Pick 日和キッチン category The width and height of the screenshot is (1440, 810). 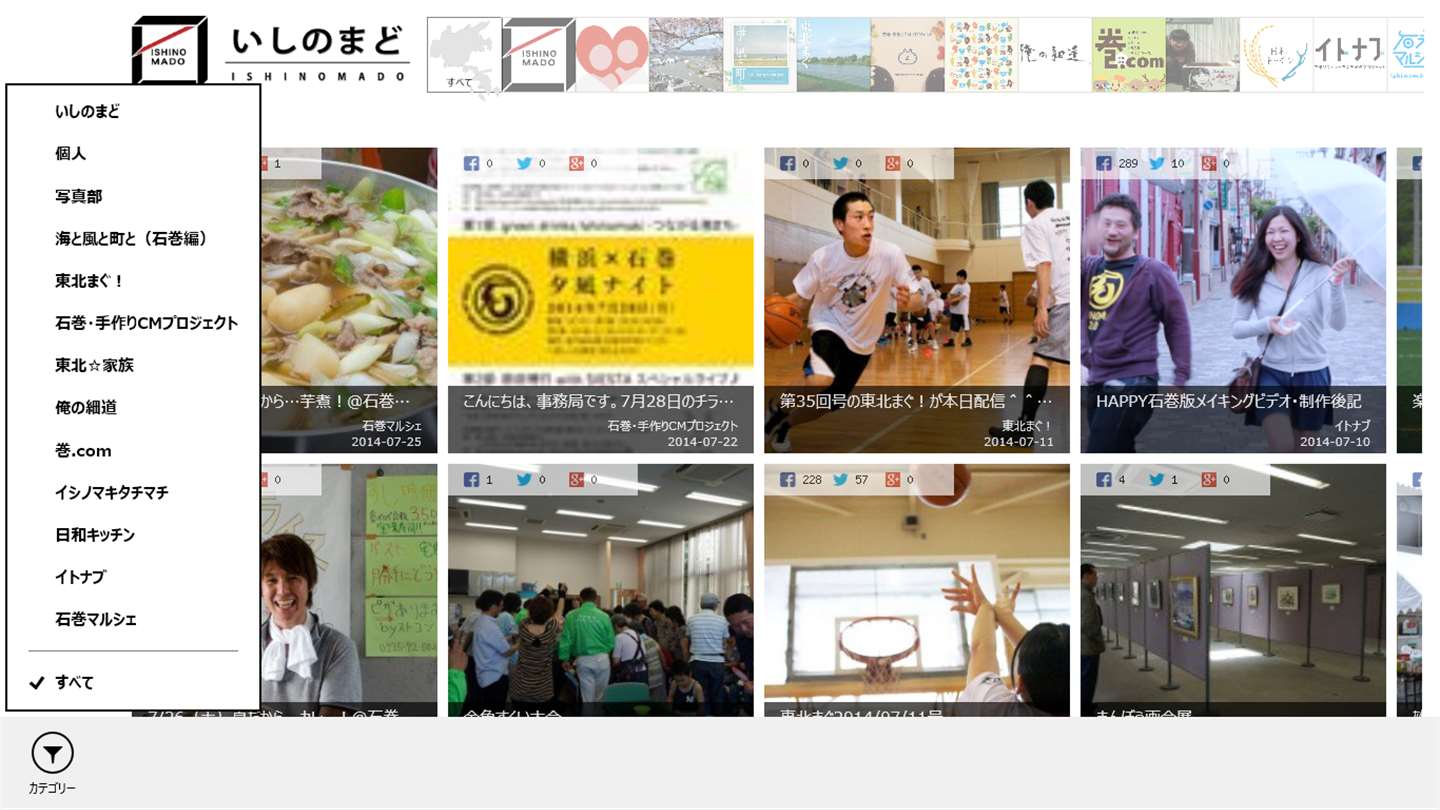tap(95, 534)
